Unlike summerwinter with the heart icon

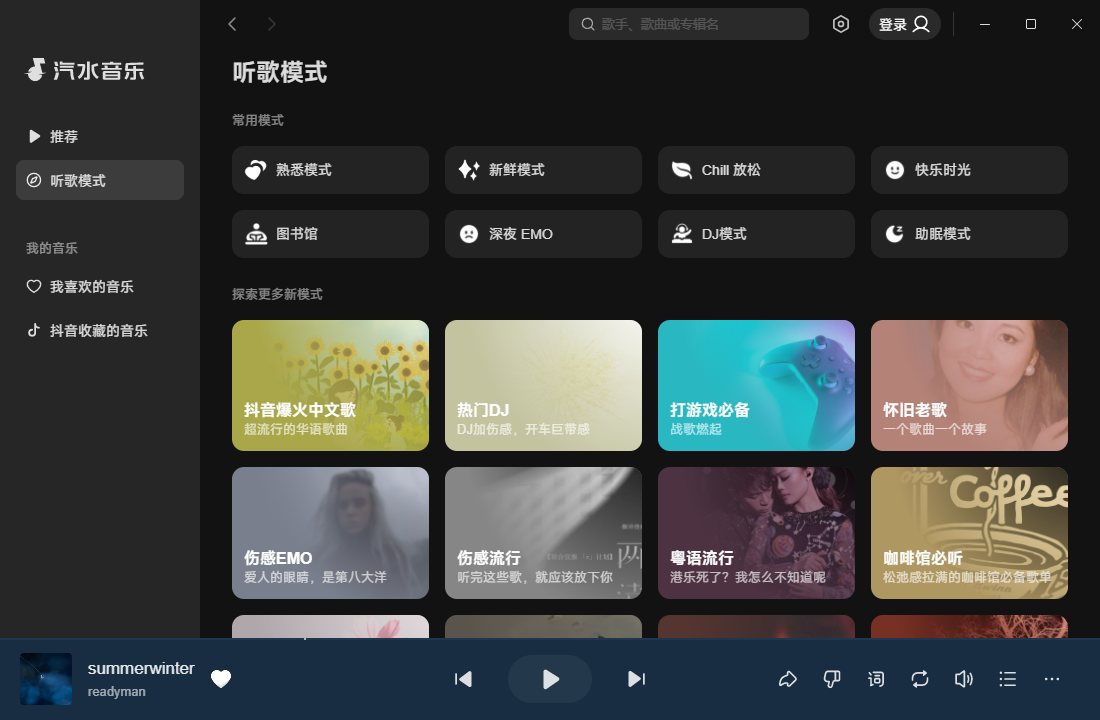coord(221,679)
